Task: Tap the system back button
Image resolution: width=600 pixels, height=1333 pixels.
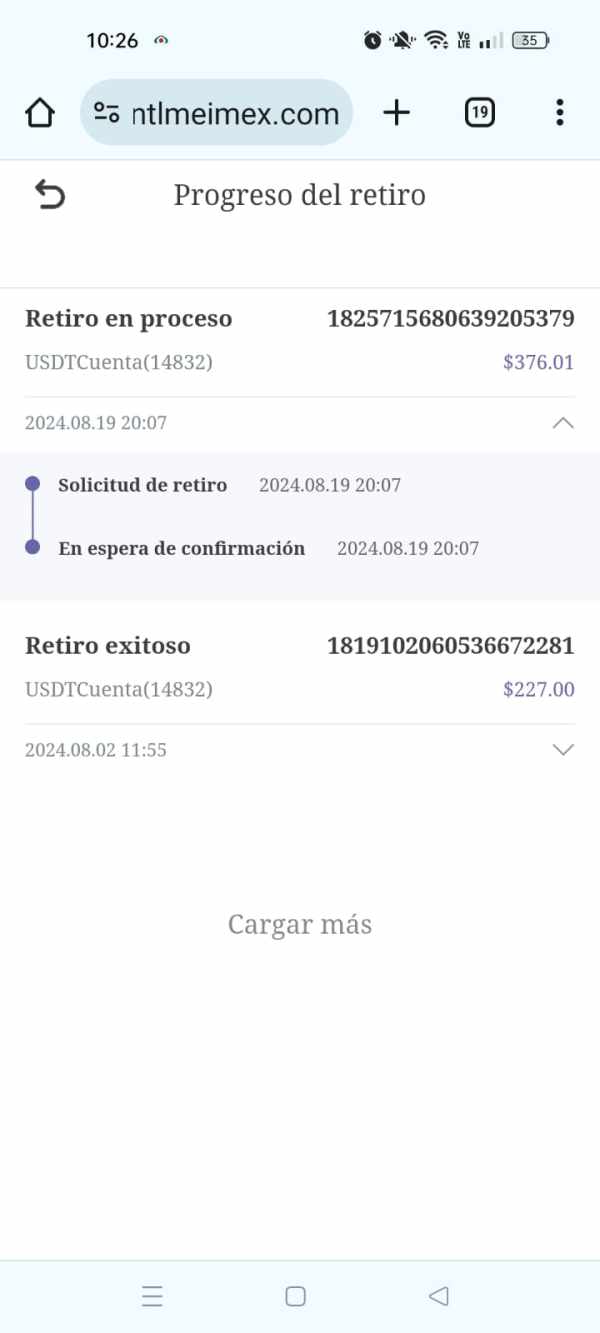Action: 438,1296
